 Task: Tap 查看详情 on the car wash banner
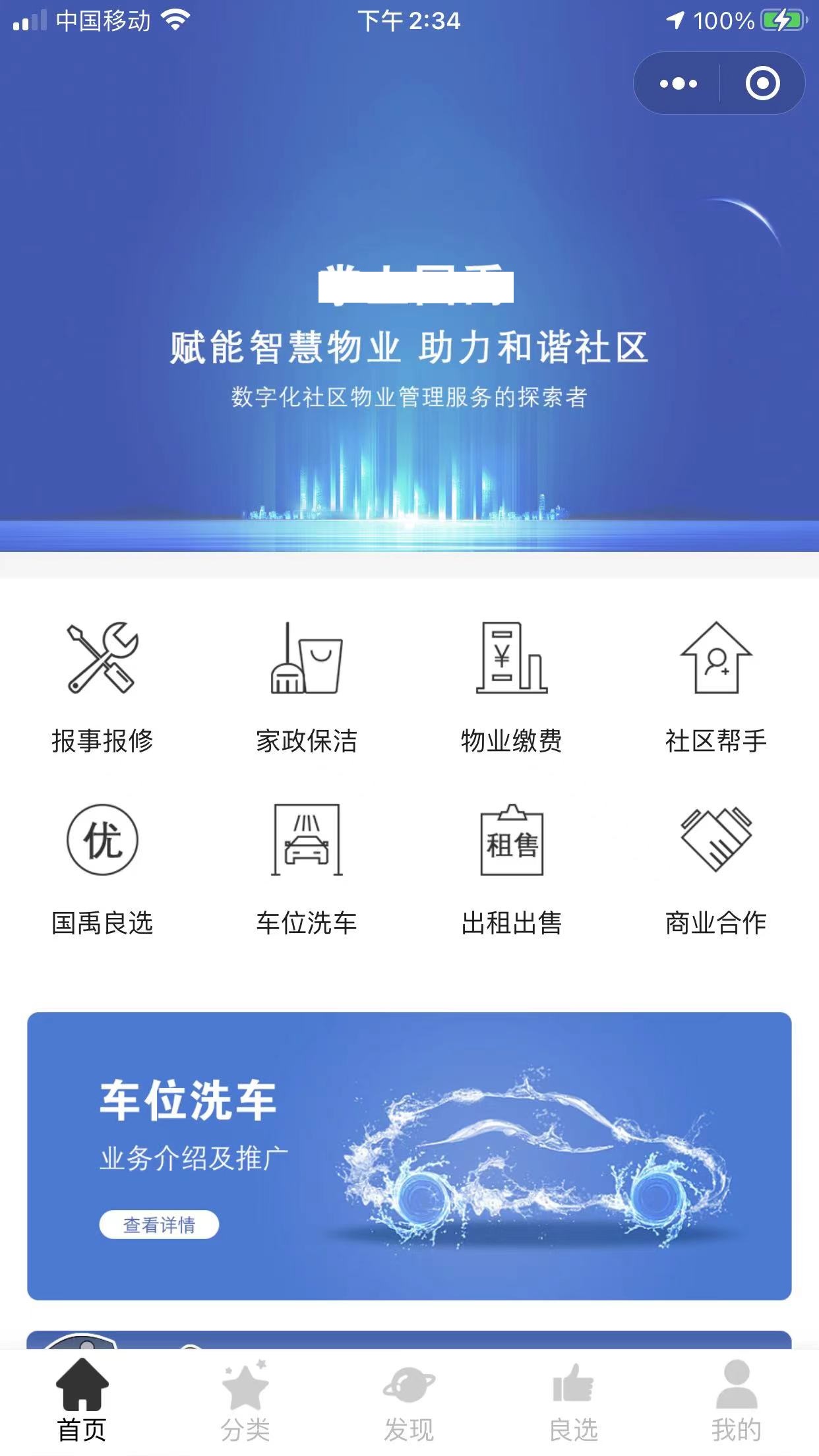coord(159,1225)
